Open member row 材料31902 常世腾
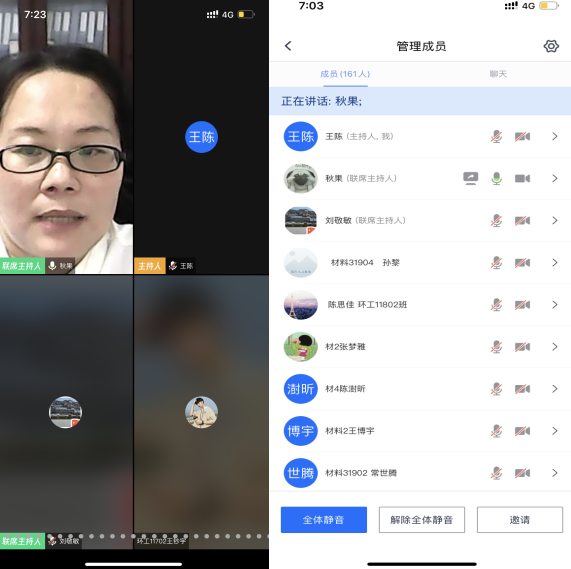 pyautogui.click(x=420, y=473)
